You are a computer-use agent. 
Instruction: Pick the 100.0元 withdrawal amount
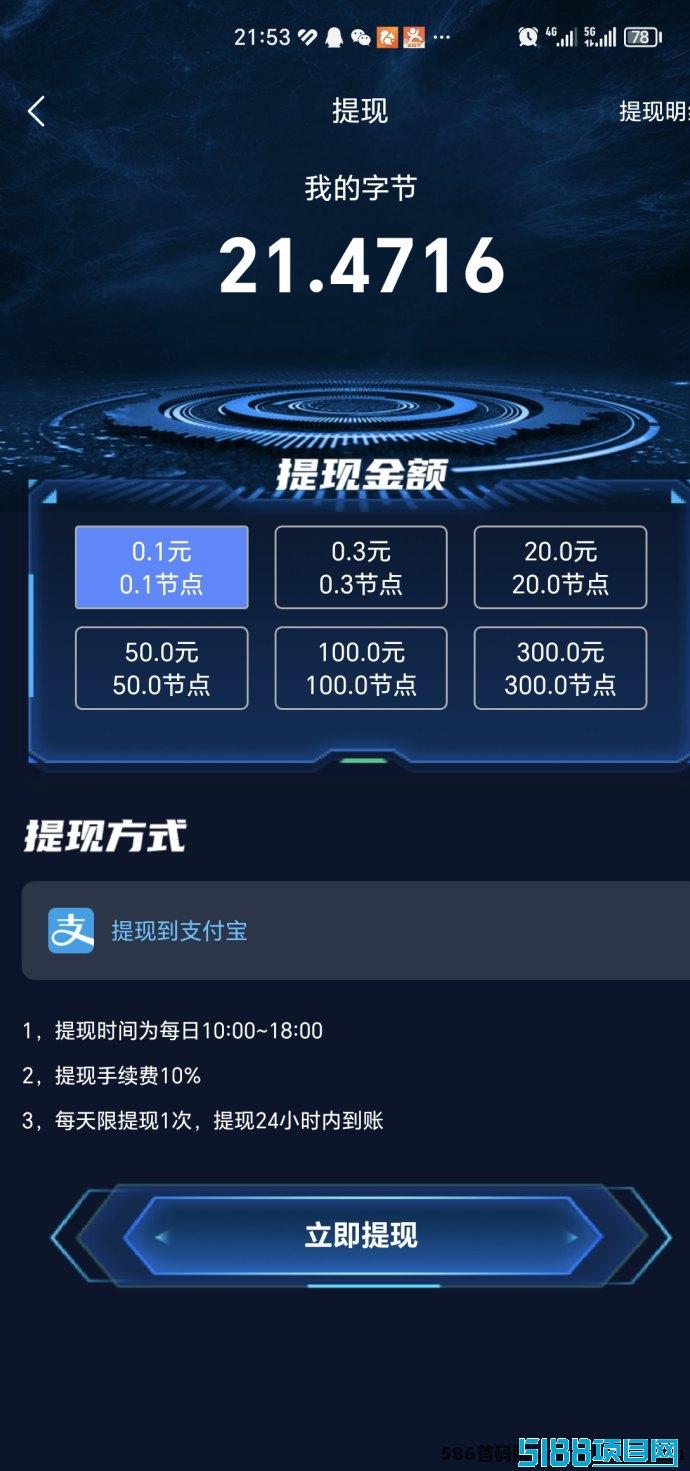point(361,668)
